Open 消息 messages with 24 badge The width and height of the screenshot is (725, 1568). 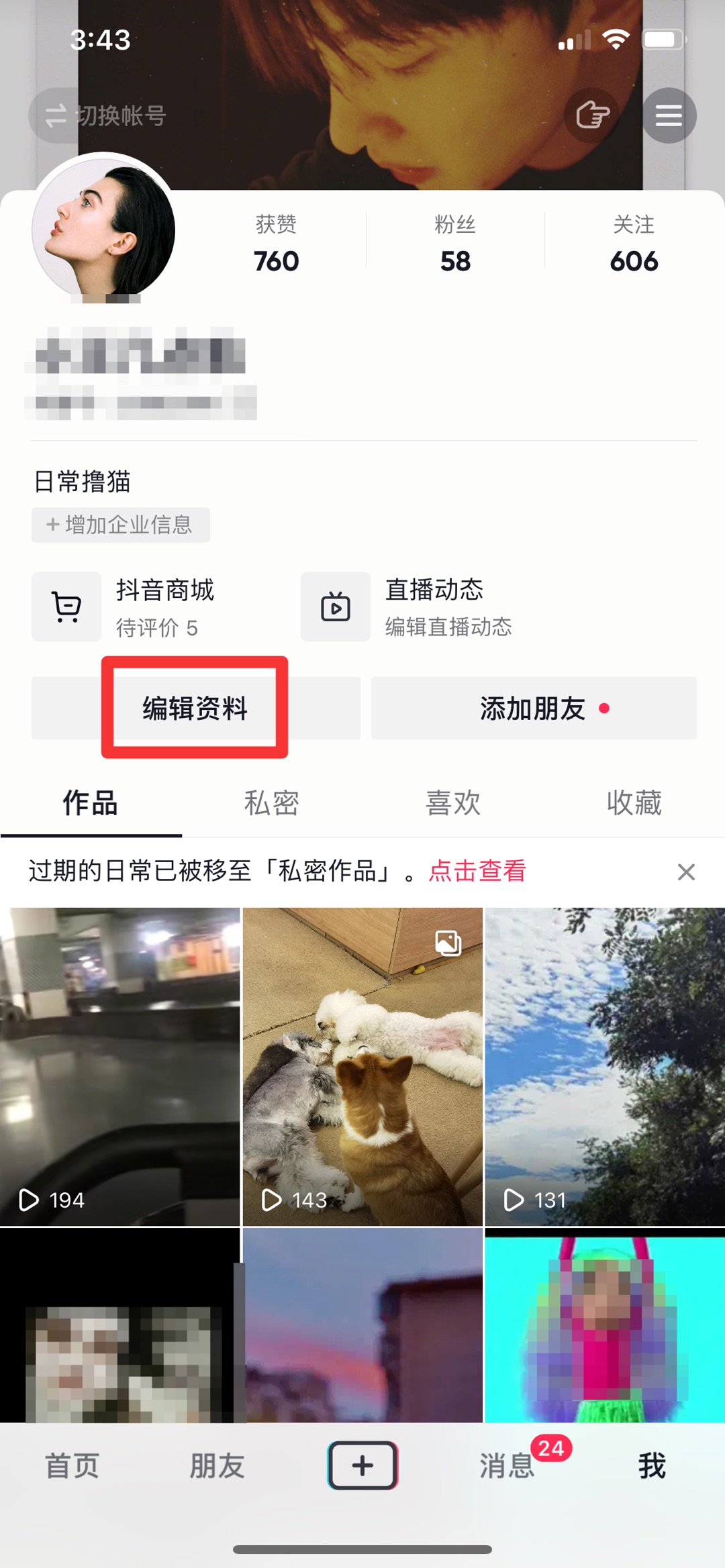pos(507,1465)
